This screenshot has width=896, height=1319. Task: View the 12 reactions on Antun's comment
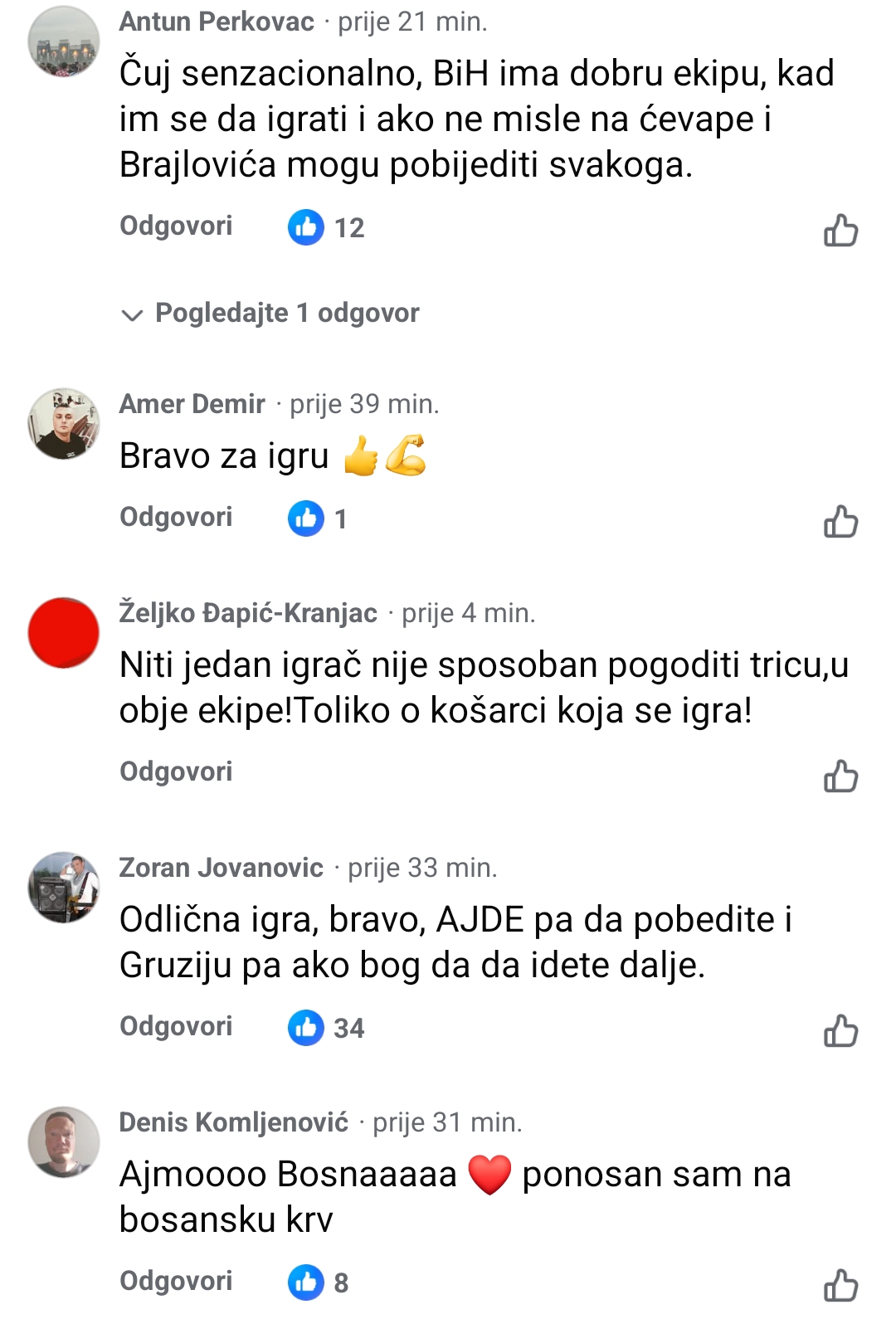tap(326, 227)
